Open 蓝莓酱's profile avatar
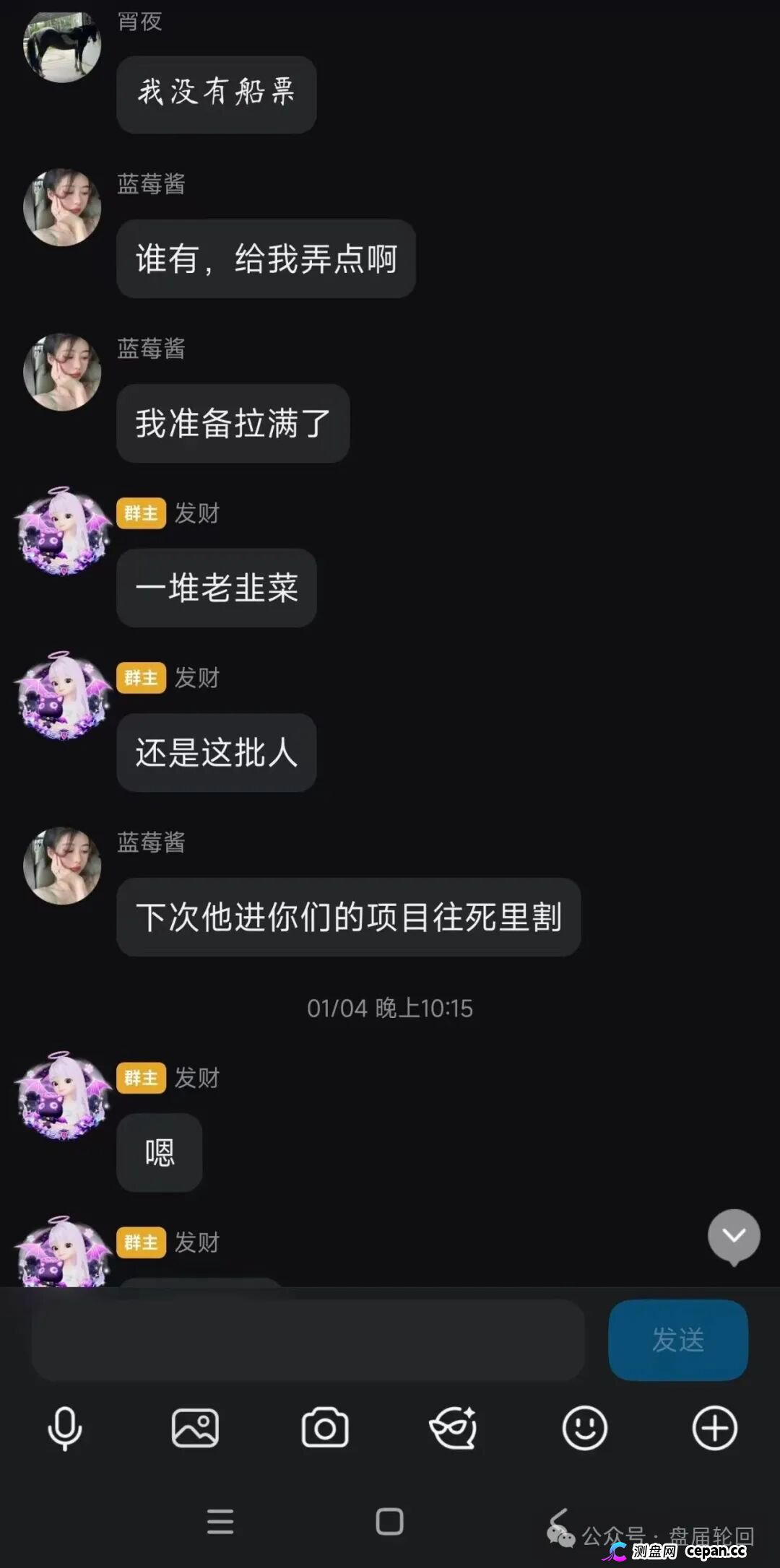This screenshot has width=780, height=1568. click(x=63, y=206)
